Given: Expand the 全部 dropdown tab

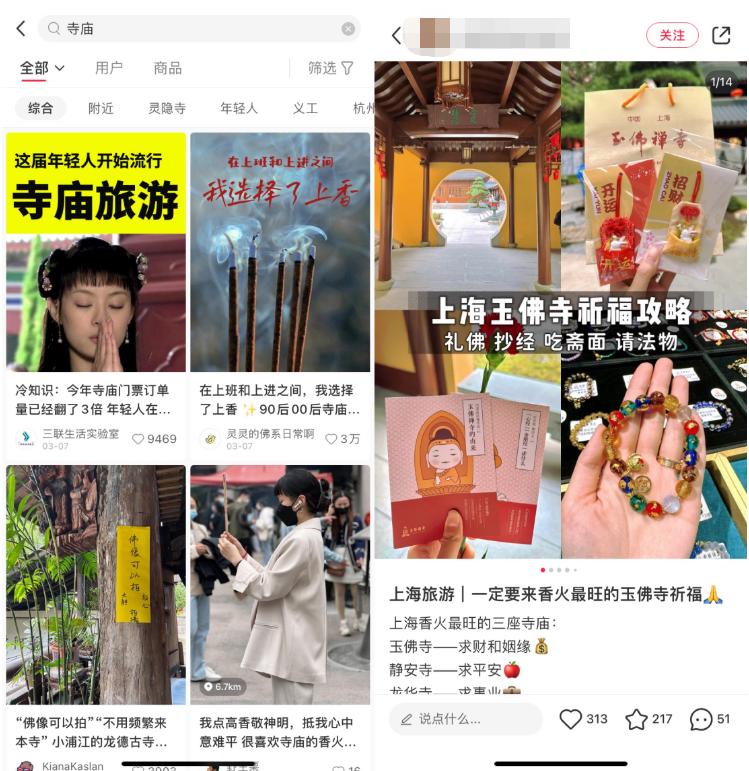Looking at the screenshot, I should [x=42, y=68].
